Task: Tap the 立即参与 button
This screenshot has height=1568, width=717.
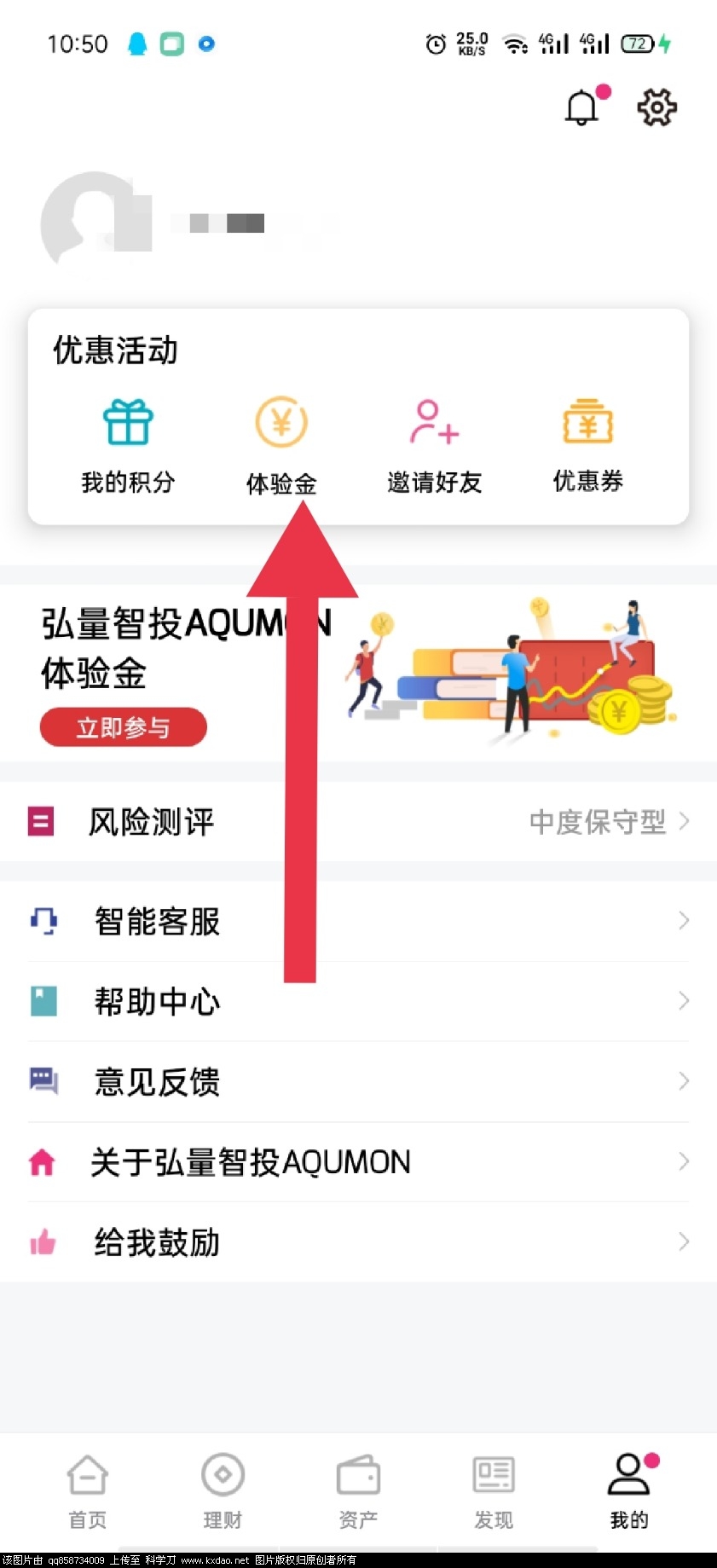Action: coord(124,727)
